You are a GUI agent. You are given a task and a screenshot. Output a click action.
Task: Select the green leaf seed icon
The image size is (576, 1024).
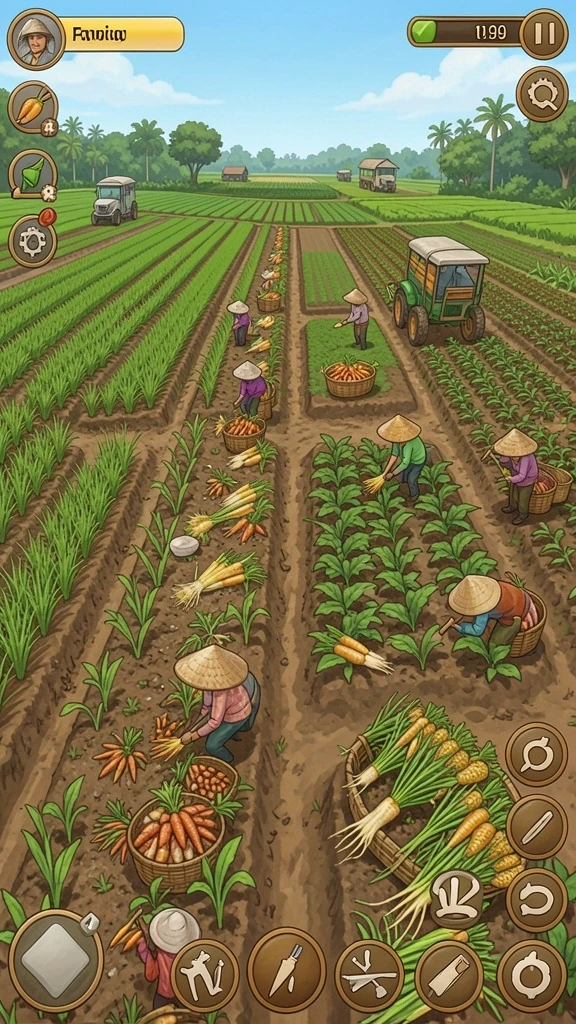tap(33, 175)
